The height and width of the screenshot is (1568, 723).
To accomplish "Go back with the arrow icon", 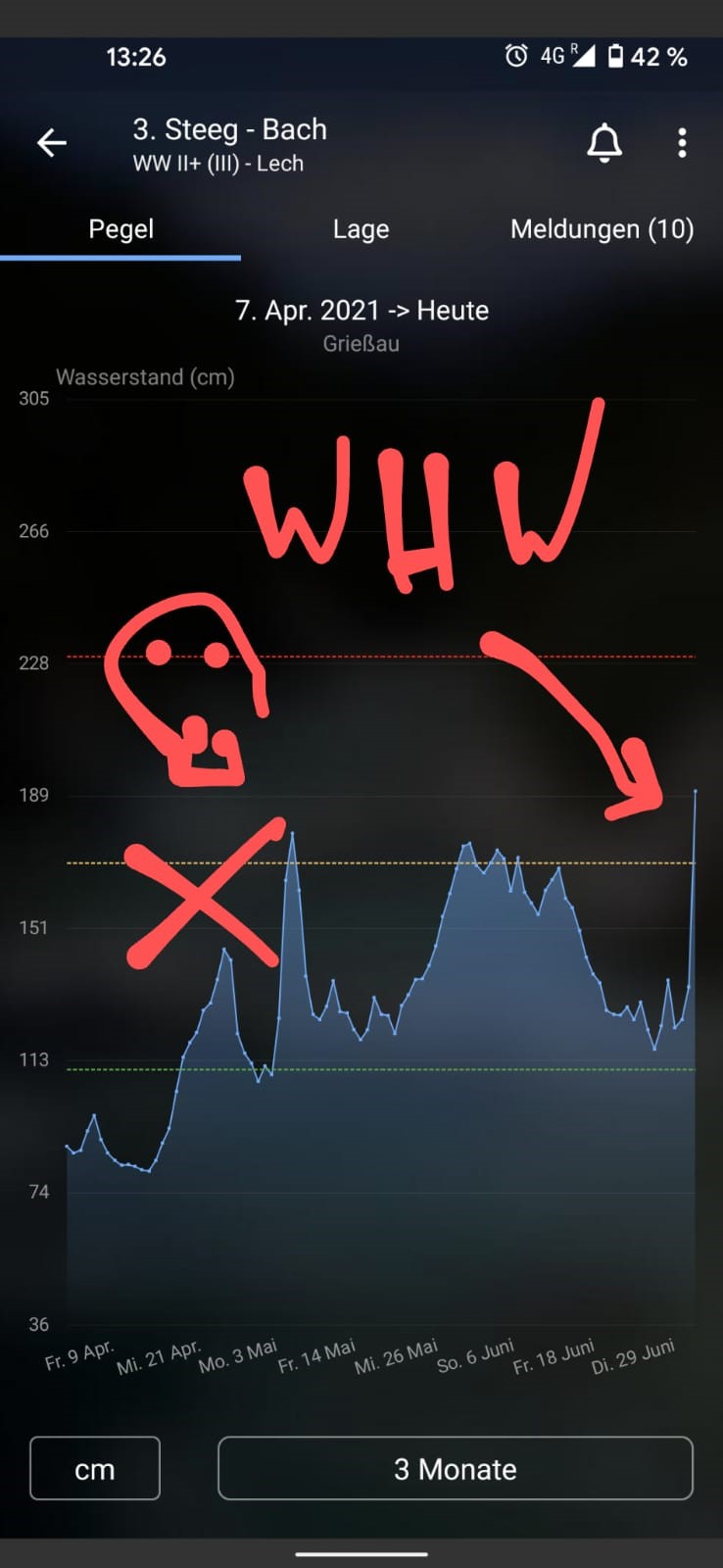I will pos(52,143).
